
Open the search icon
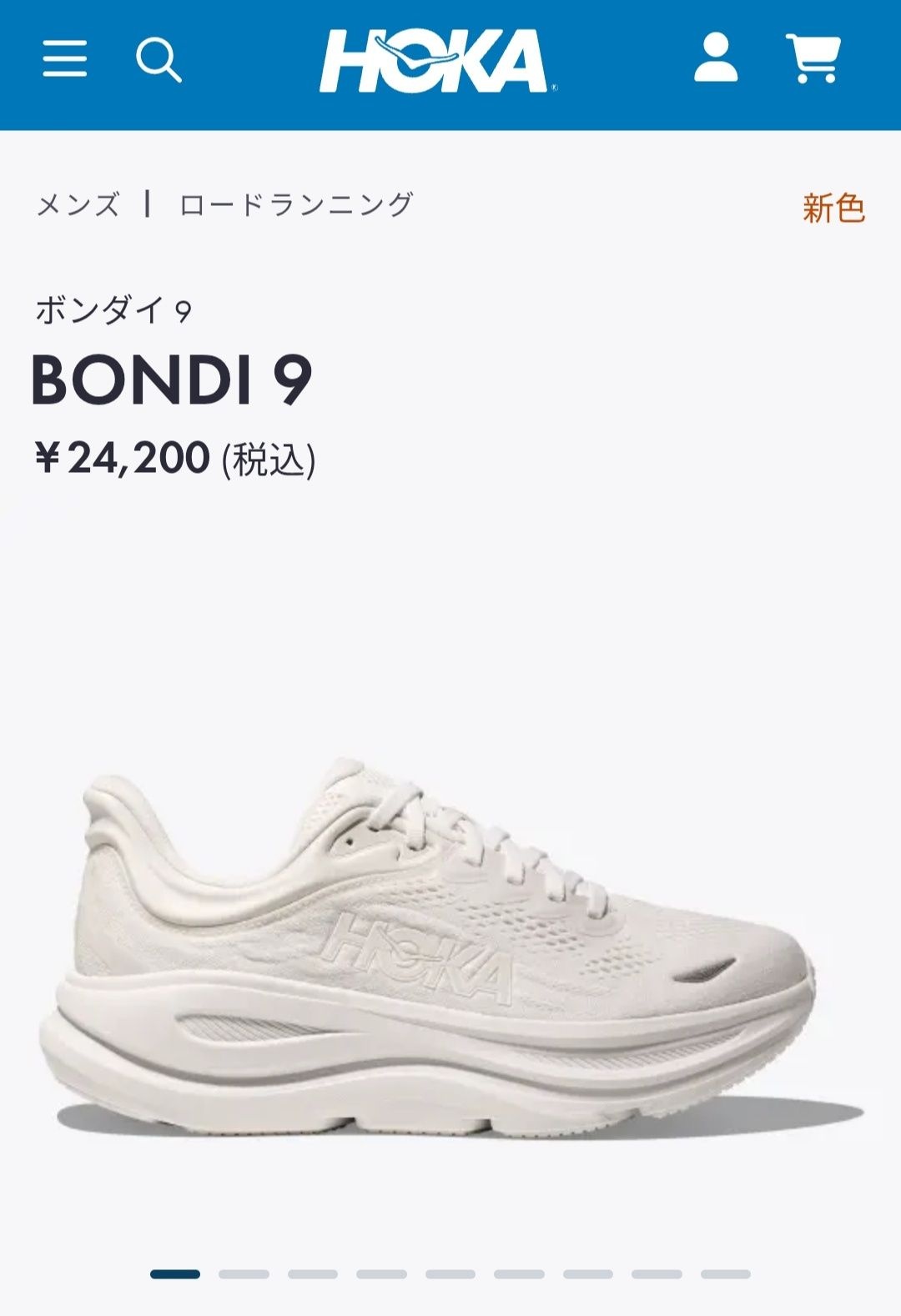pos(159,60)
